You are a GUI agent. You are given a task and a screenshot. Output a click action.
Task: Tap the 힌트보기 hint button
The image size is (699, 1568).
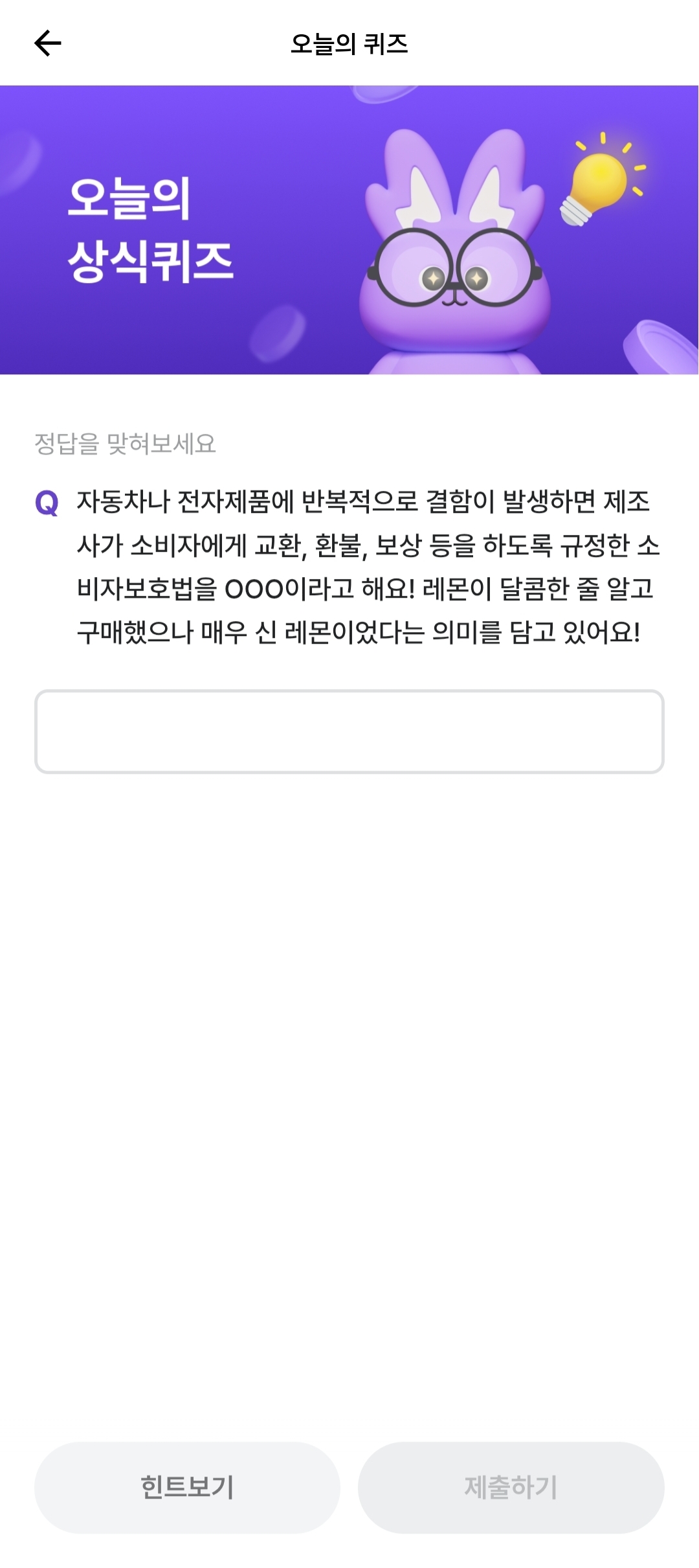(187, 1487)
